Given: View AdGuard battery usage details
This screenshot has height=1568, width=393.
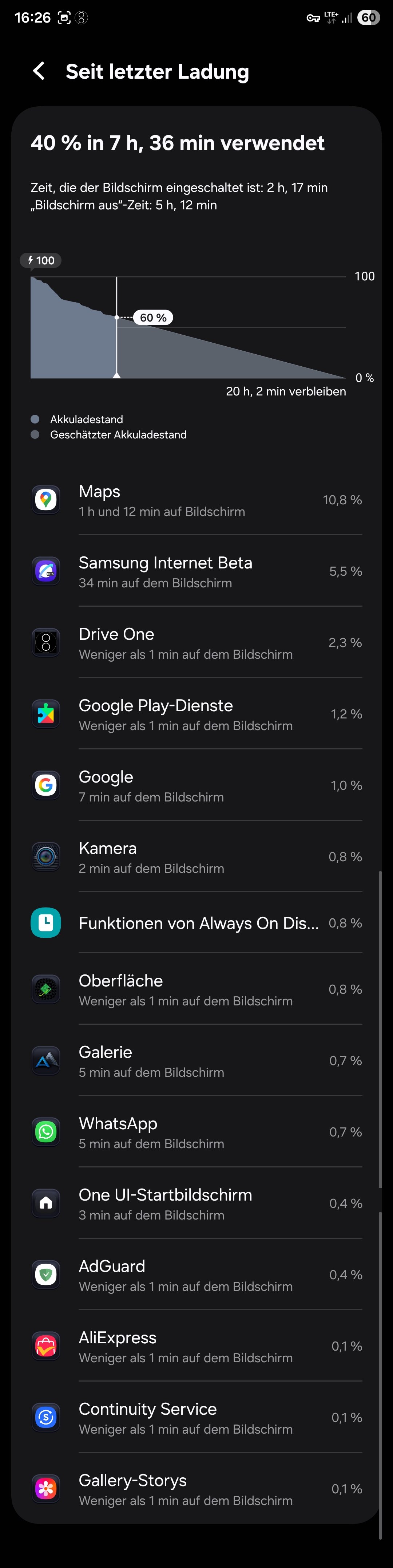Looking at the screenshot, I should [196, 1275].
